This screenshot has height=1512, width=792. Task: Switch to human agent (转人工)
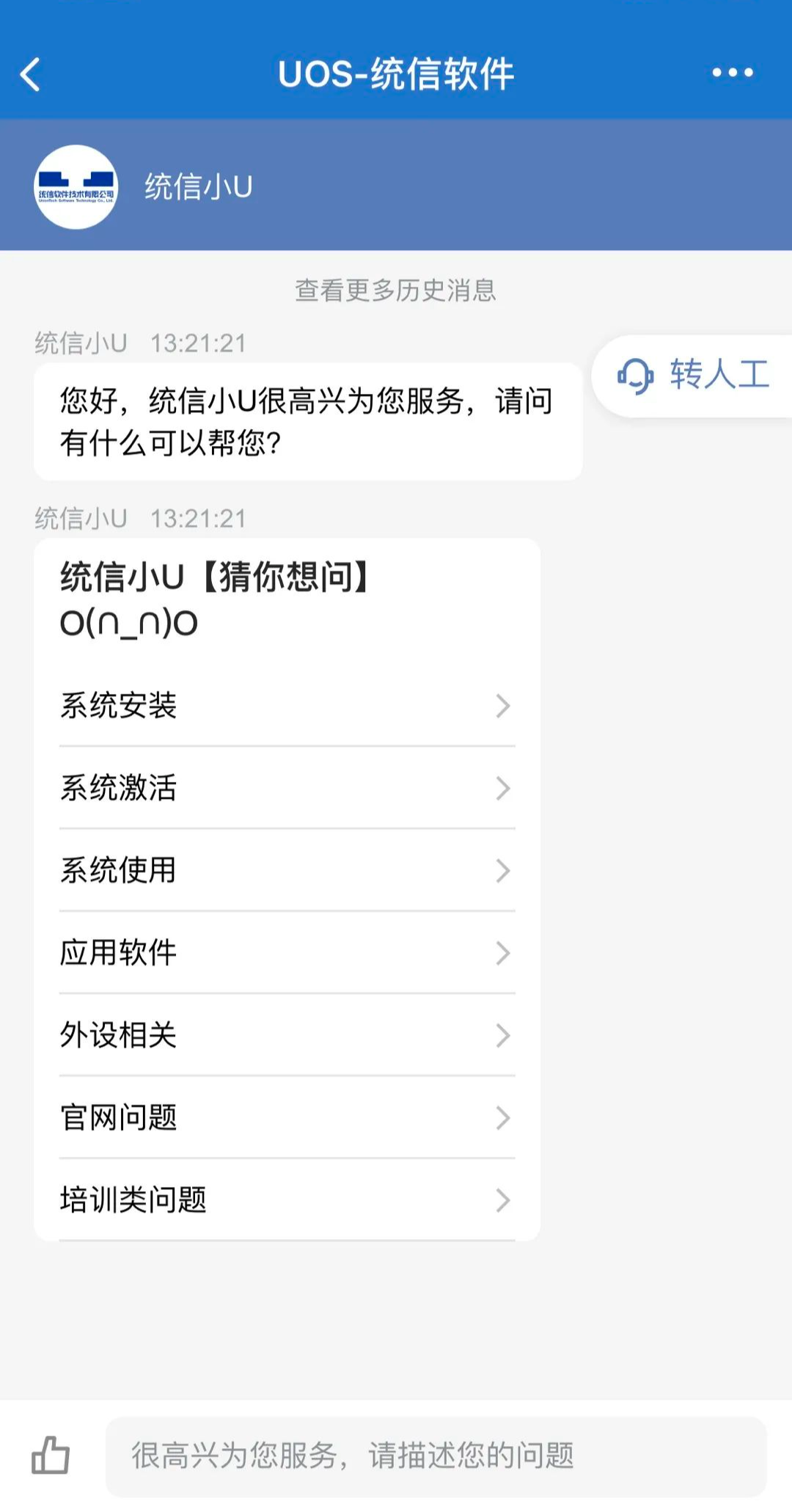click(x=693, y=375)
